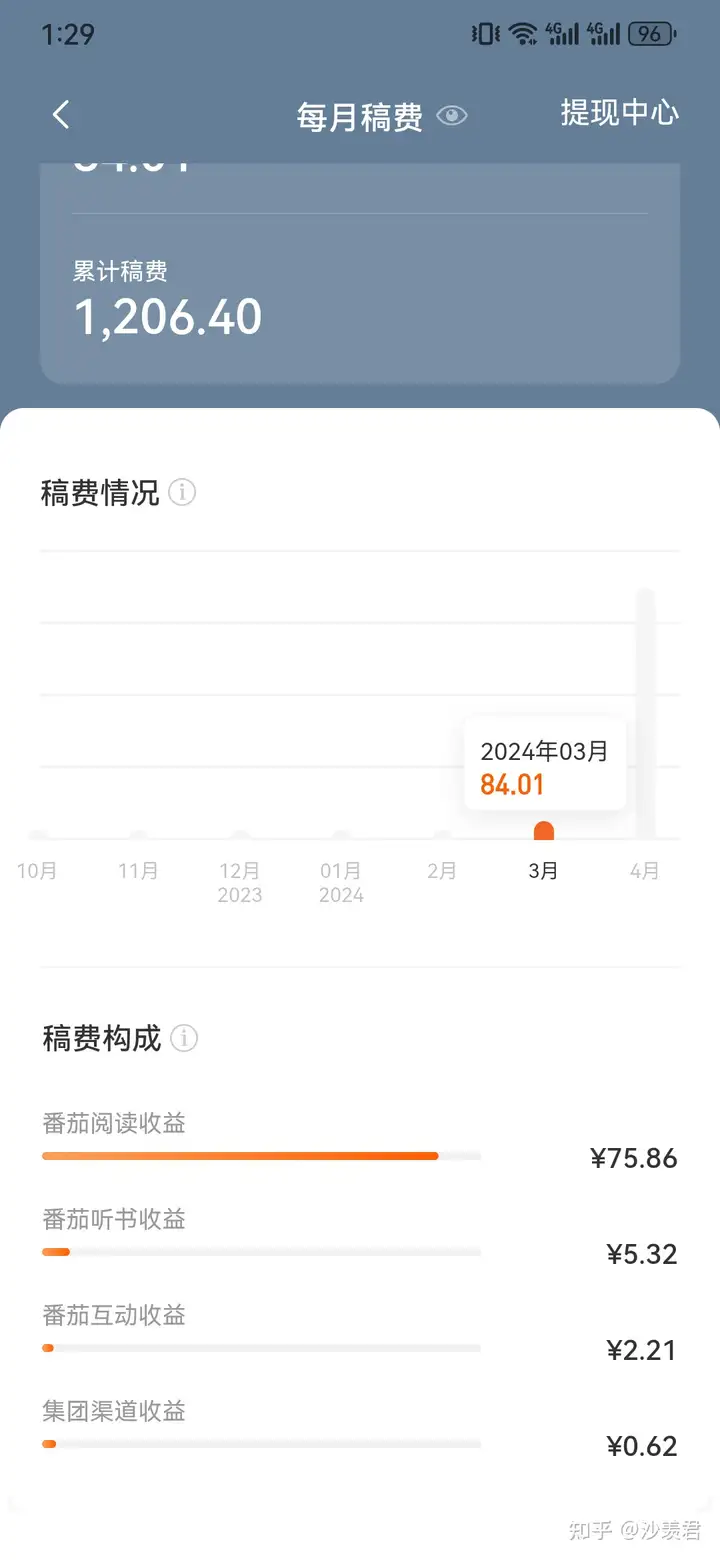This screenshot has height=1560, width=720.
Task: Select the 01月 2024 bar in chart
Action: pyautogui.click(x=341, y=834)
